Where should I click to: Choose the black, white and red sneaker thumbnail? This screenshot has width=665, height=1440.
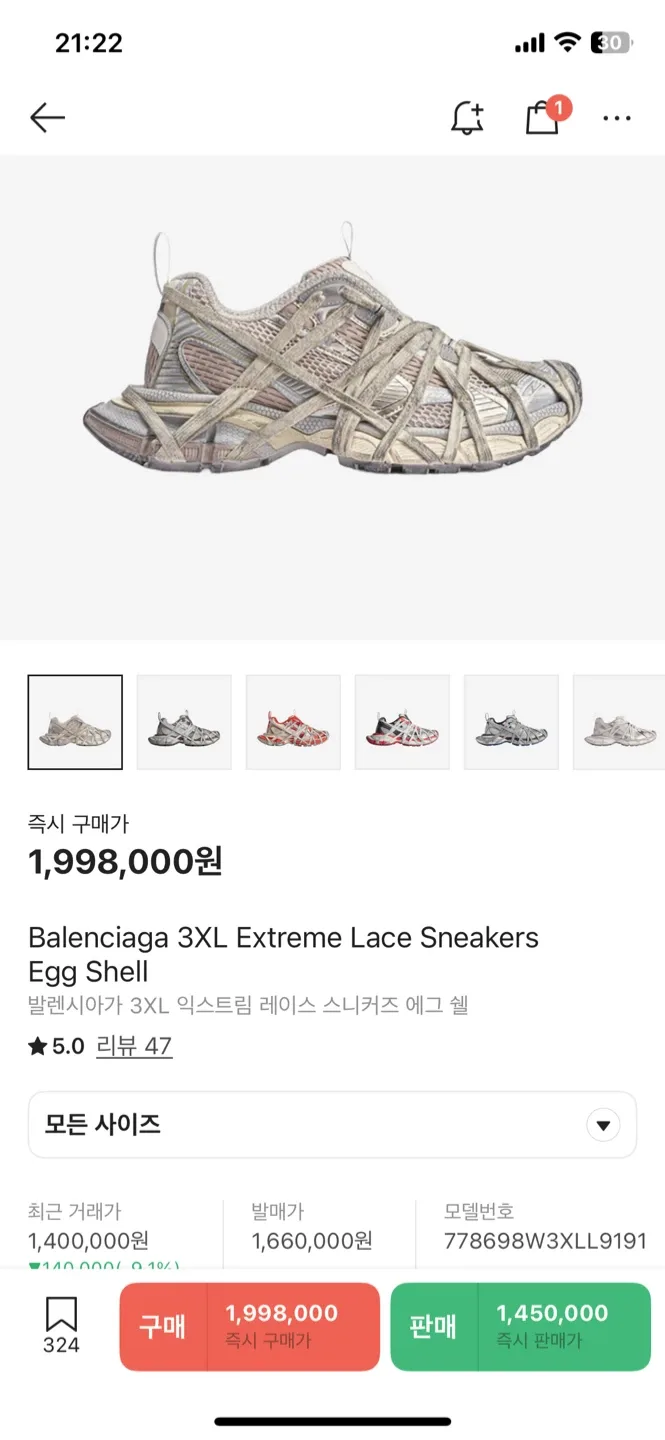click(x=402, y=722)
